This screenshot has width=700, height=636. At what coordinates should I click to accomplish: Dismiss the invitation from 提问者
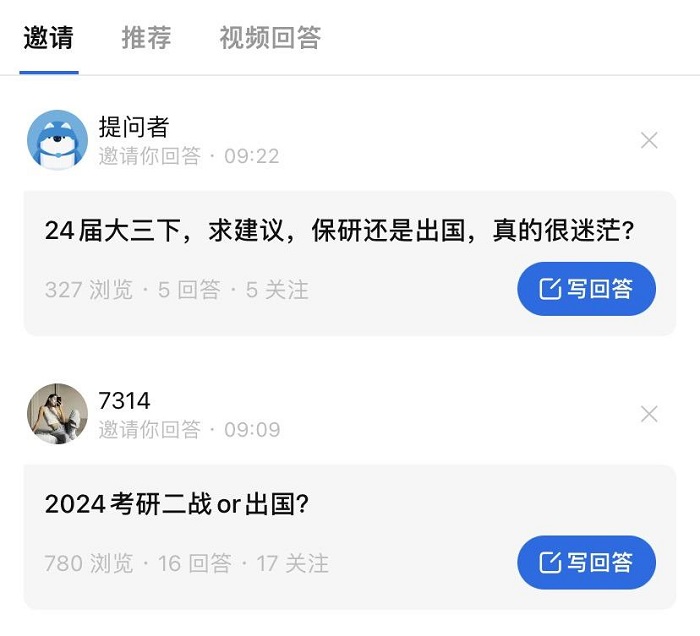click(649, 141)
